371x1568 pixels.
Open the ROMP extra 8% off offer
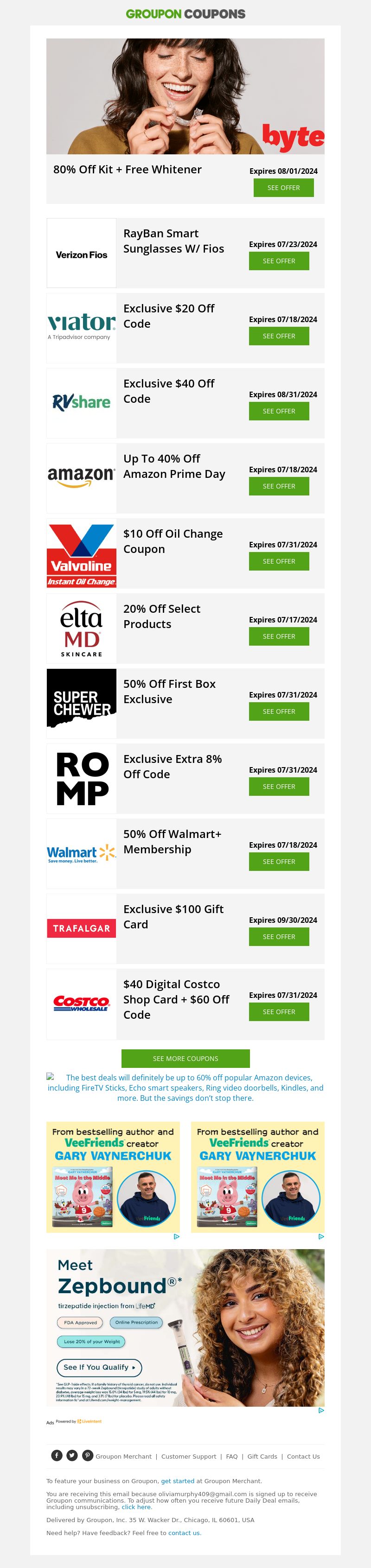[x=278, y=787]
